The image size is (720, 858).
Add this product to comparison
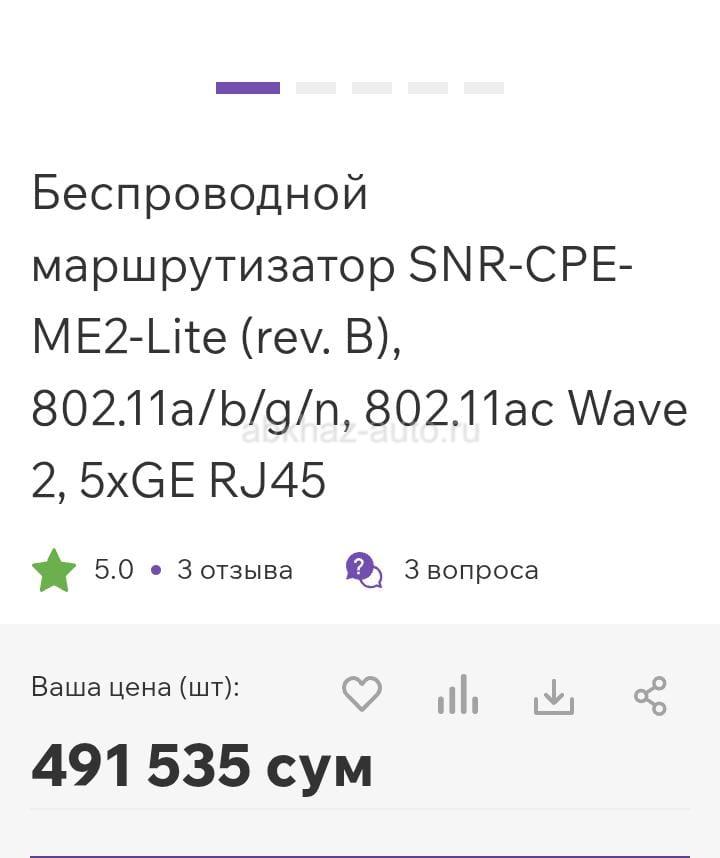coord(458,694)
